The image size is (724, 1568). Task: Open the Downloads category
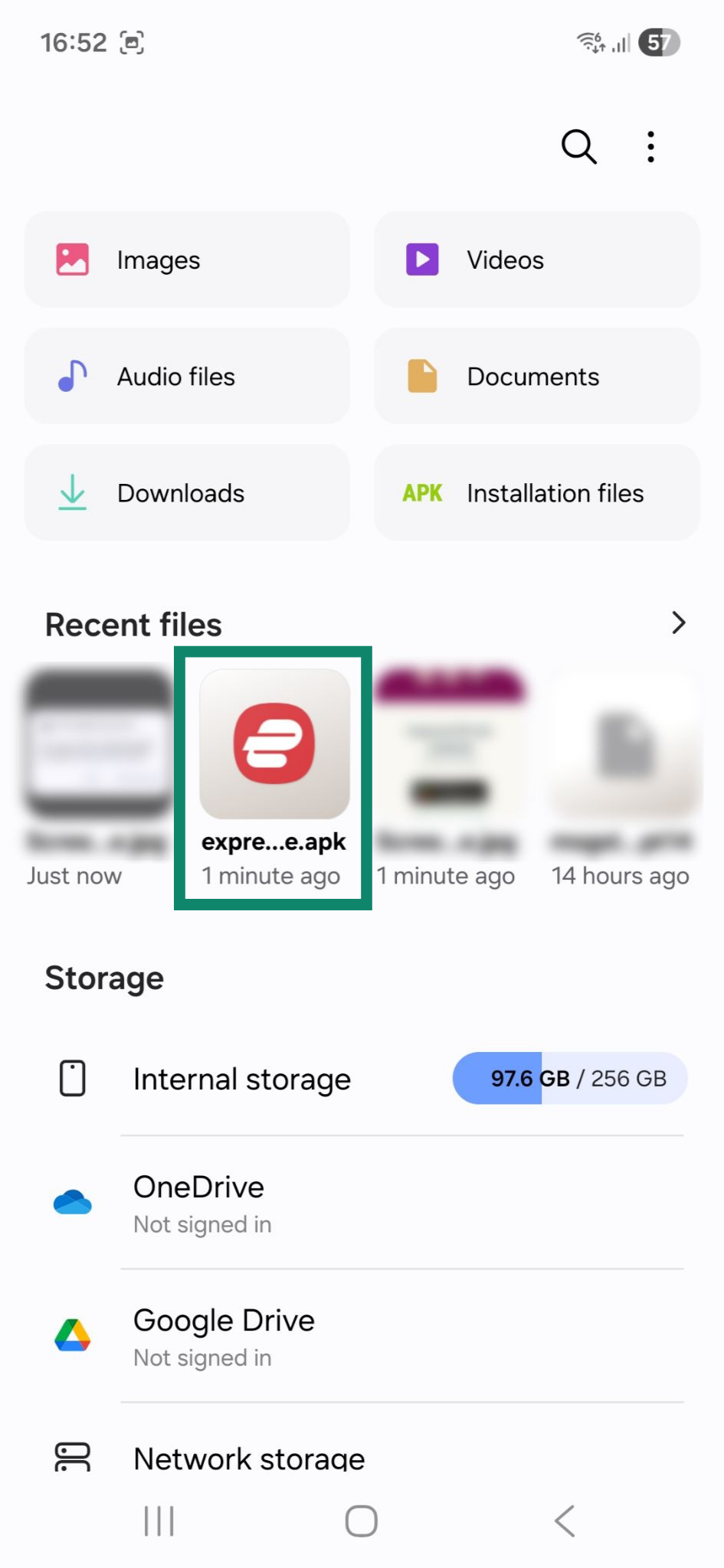[187, 493]
